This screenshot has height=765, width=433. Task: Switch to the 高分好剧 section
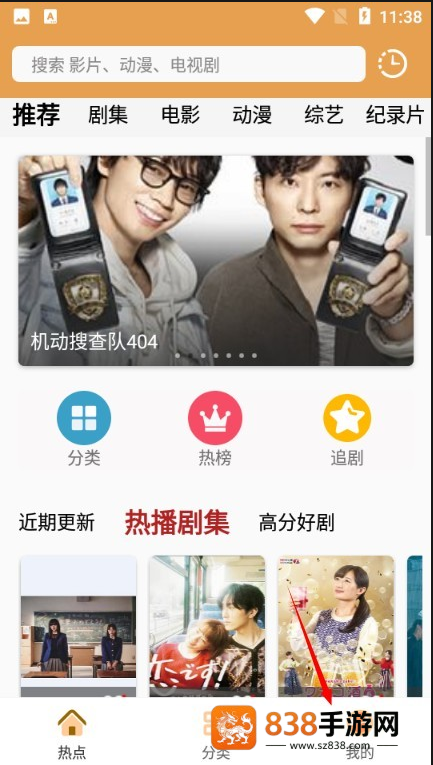pos(296,523)
